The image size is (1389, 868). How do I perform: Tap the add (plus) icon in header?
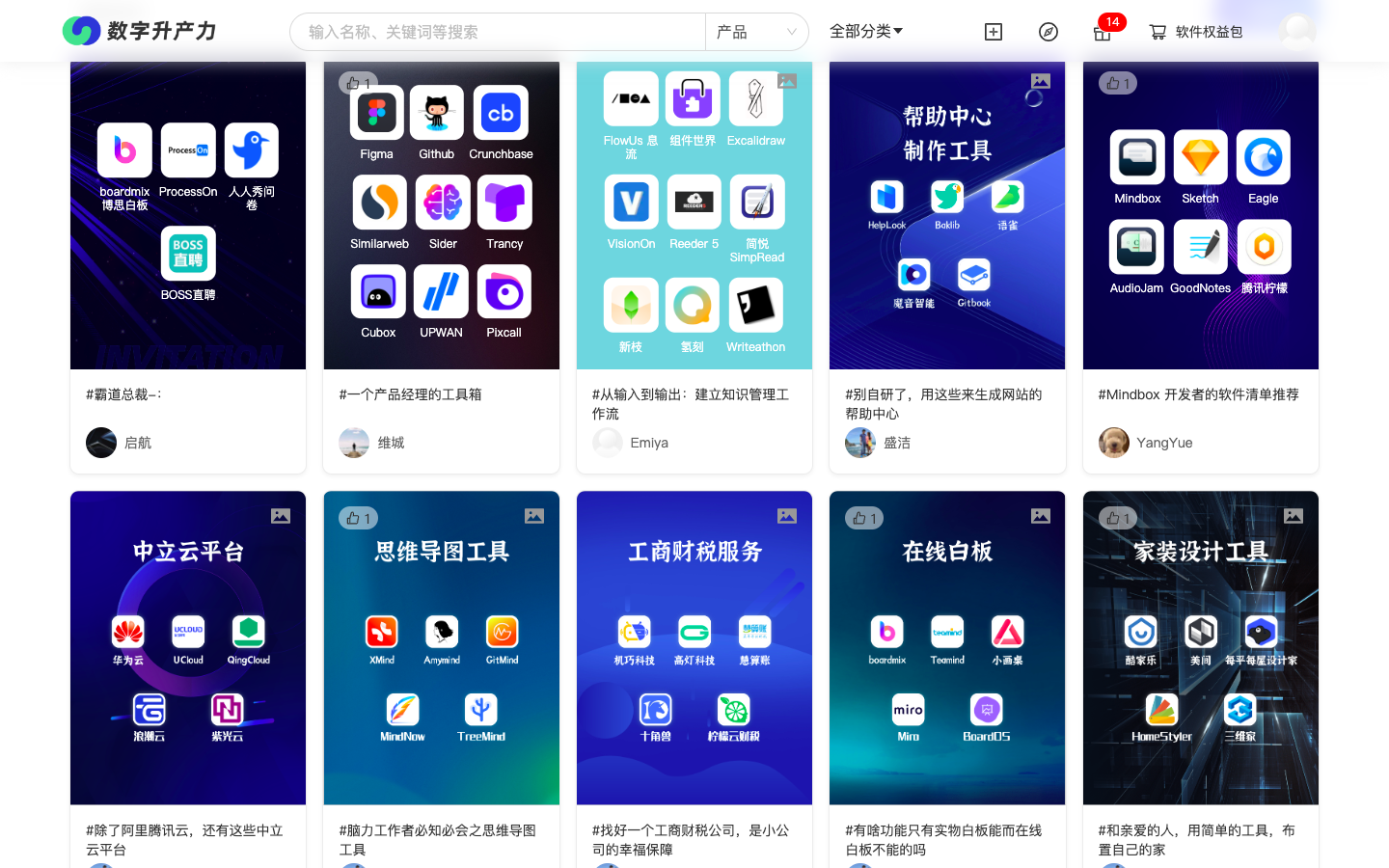994,32
